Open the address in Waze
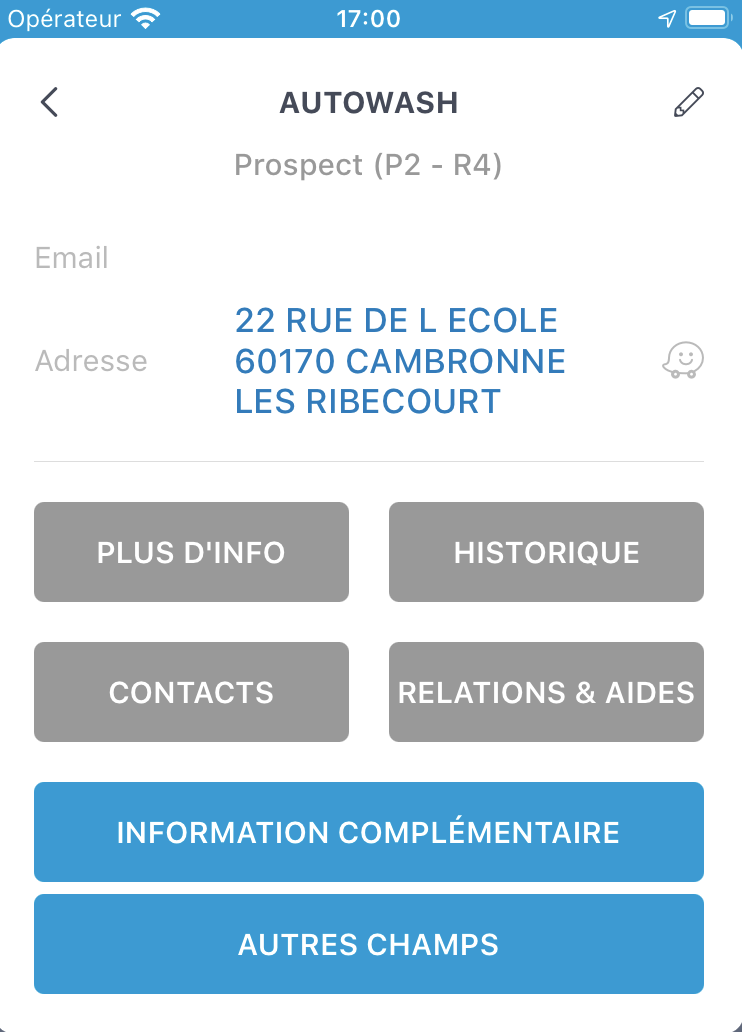 coord(683,361)
